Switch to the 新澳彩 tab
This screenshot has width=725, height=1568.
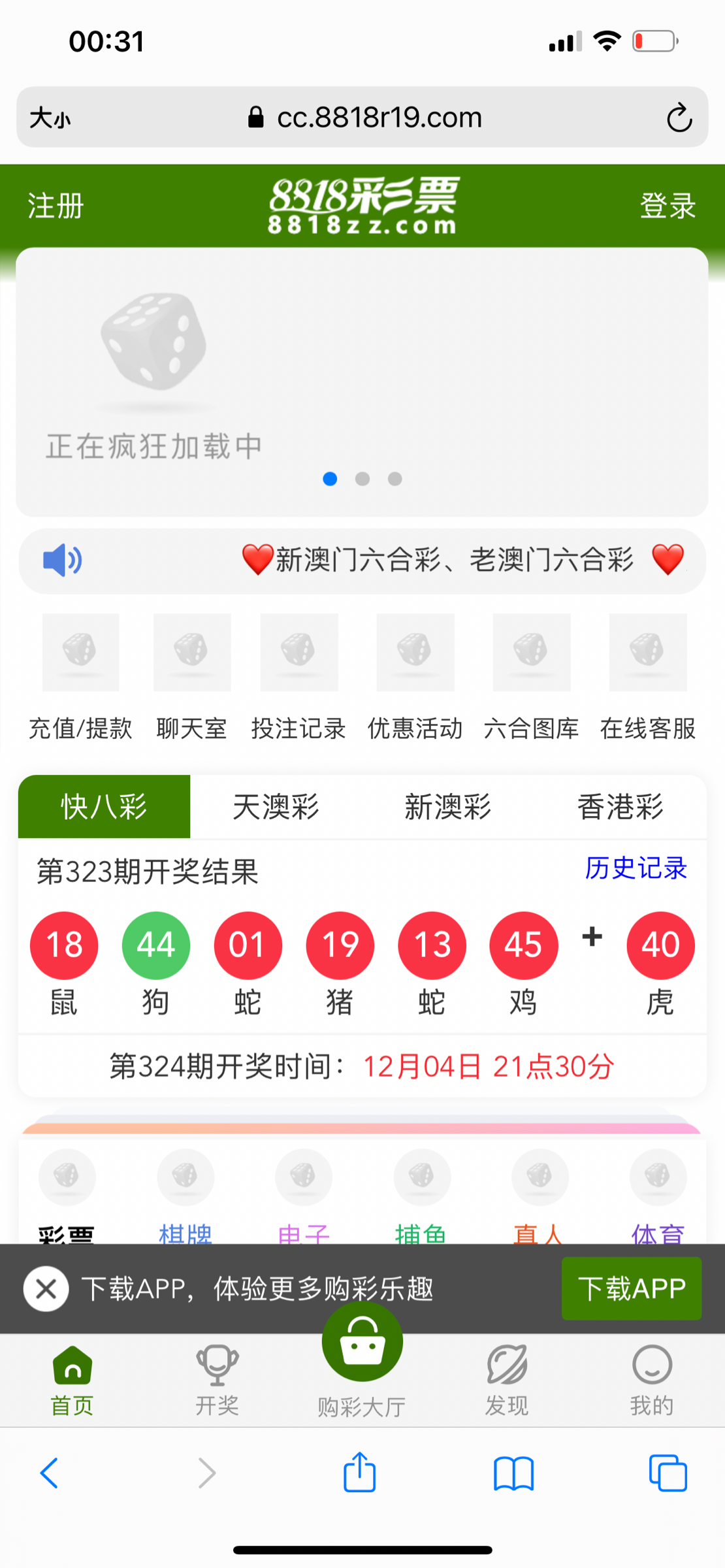click(447, 806)
